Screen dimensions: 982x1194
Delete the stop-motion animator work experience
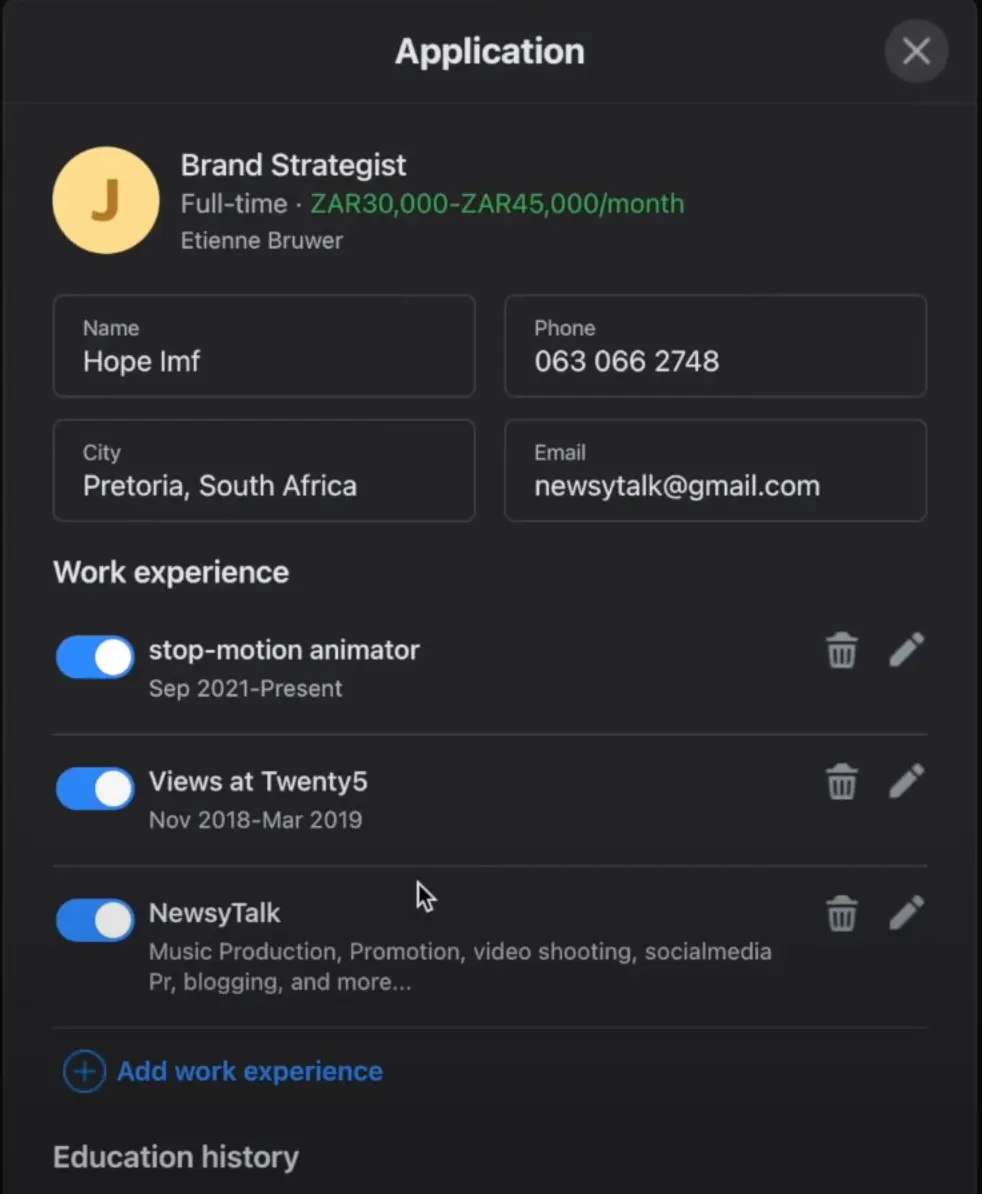[x=841, y=650]
